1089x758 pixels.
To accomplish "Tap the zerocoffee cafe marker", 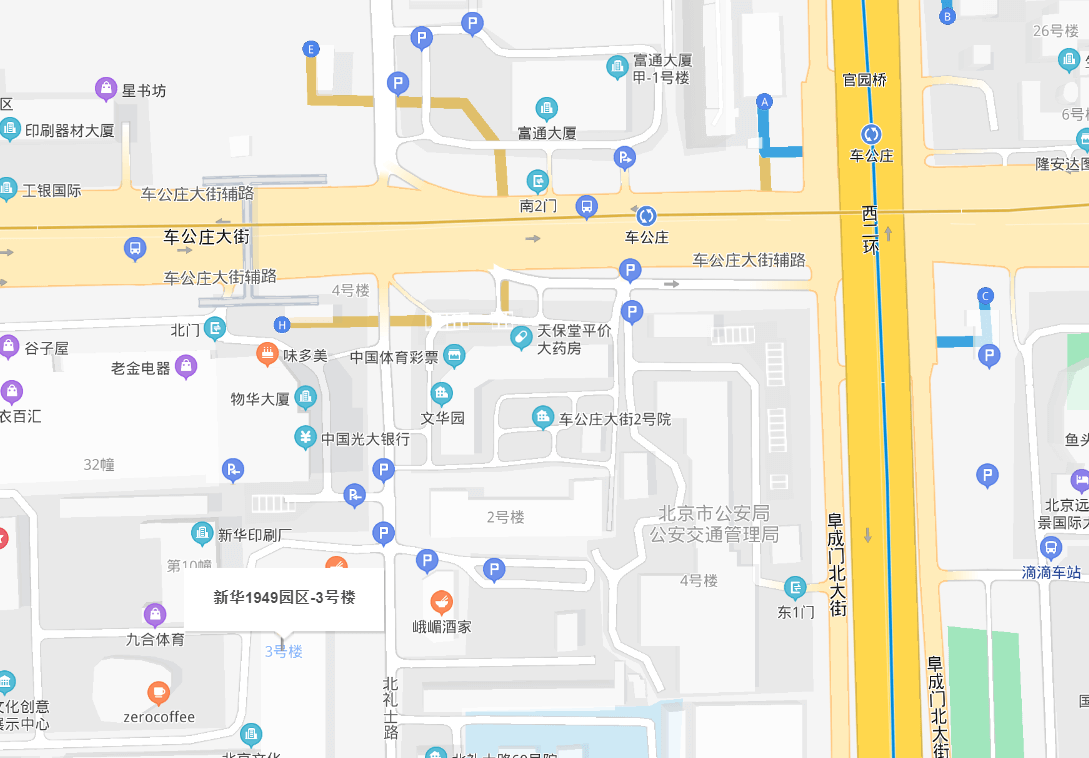I will click(158, 693).
